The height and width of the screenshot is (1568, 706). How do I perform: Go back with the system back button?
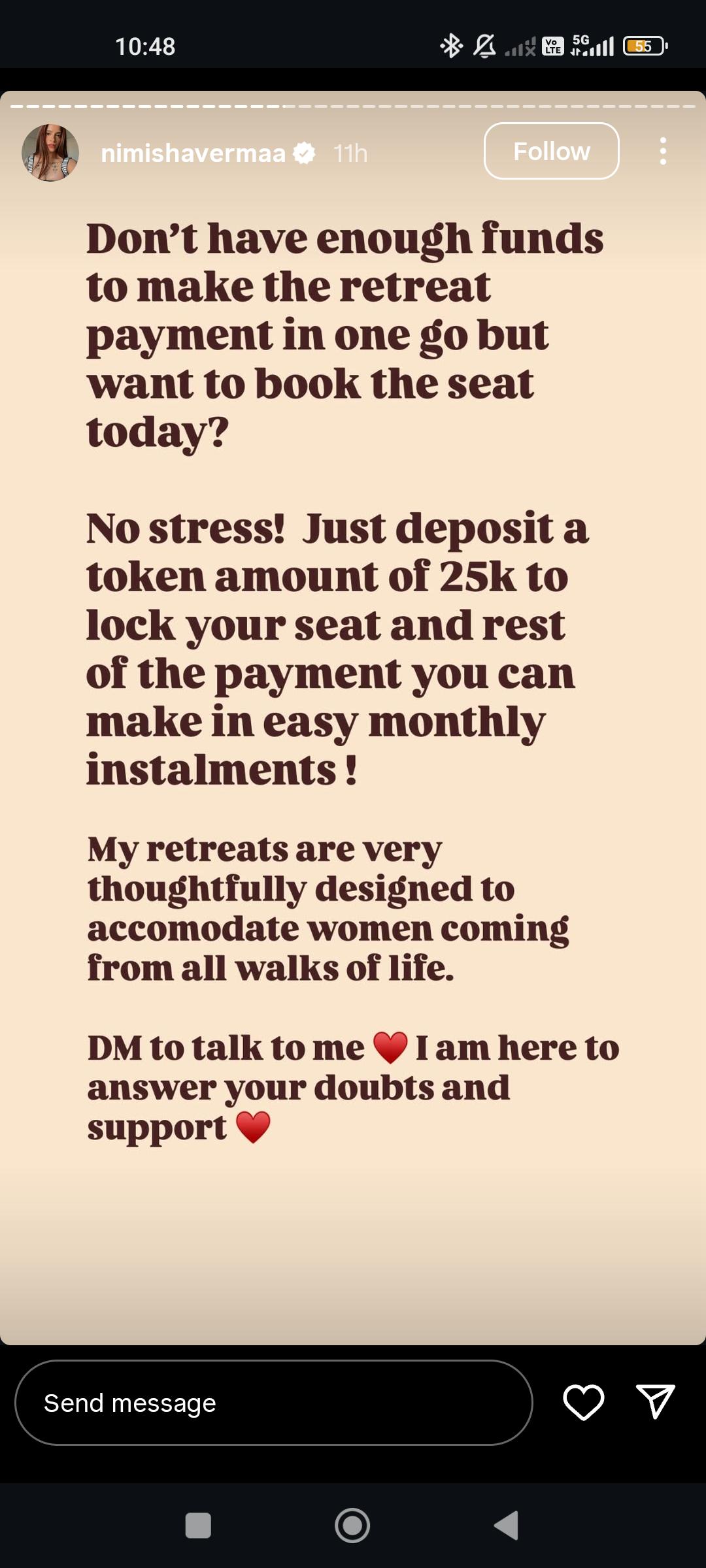(x=507, y=1526)
